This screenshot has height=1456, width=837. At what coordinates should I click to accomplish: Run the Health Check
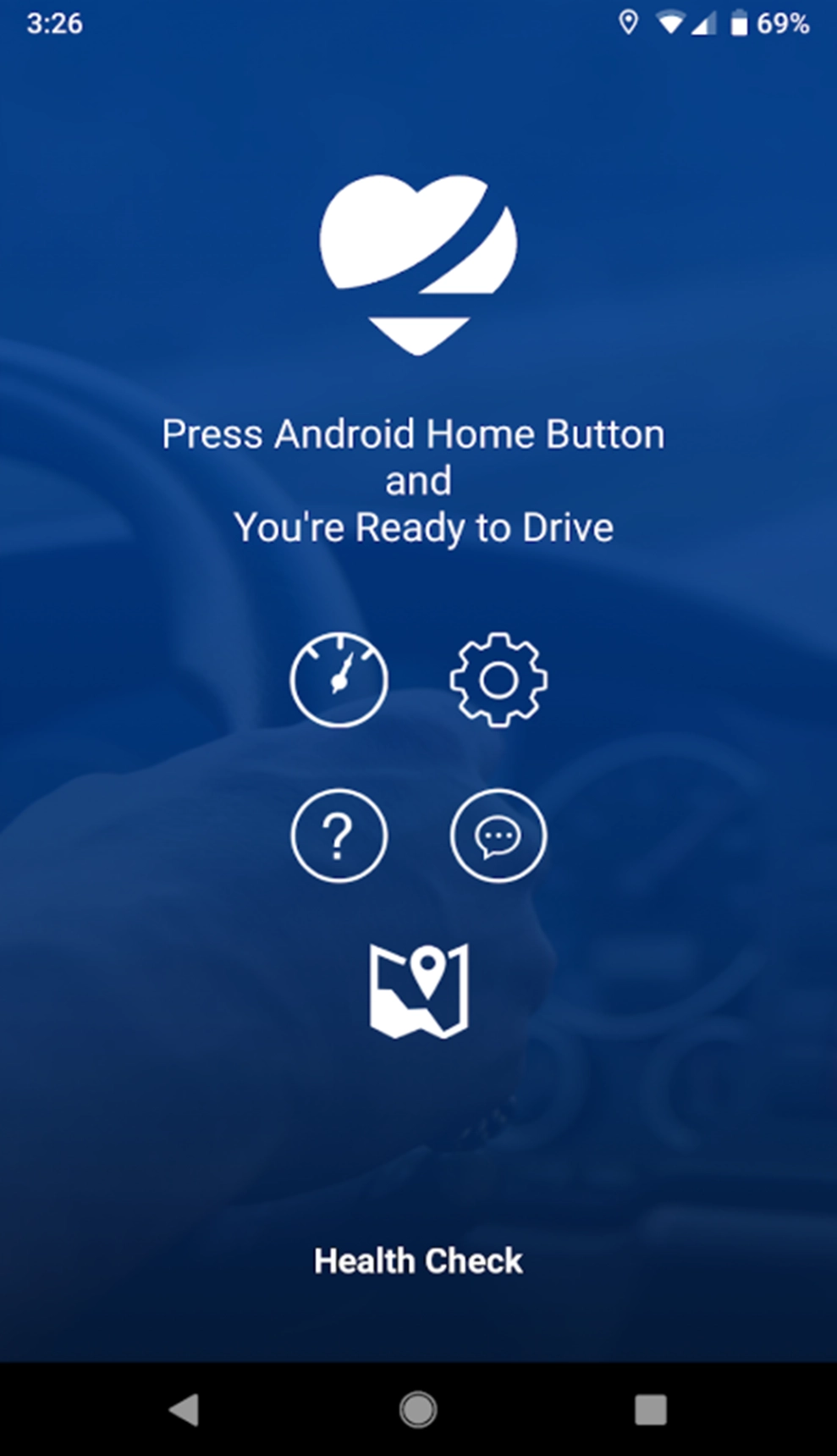click(x=418, y=1261)
